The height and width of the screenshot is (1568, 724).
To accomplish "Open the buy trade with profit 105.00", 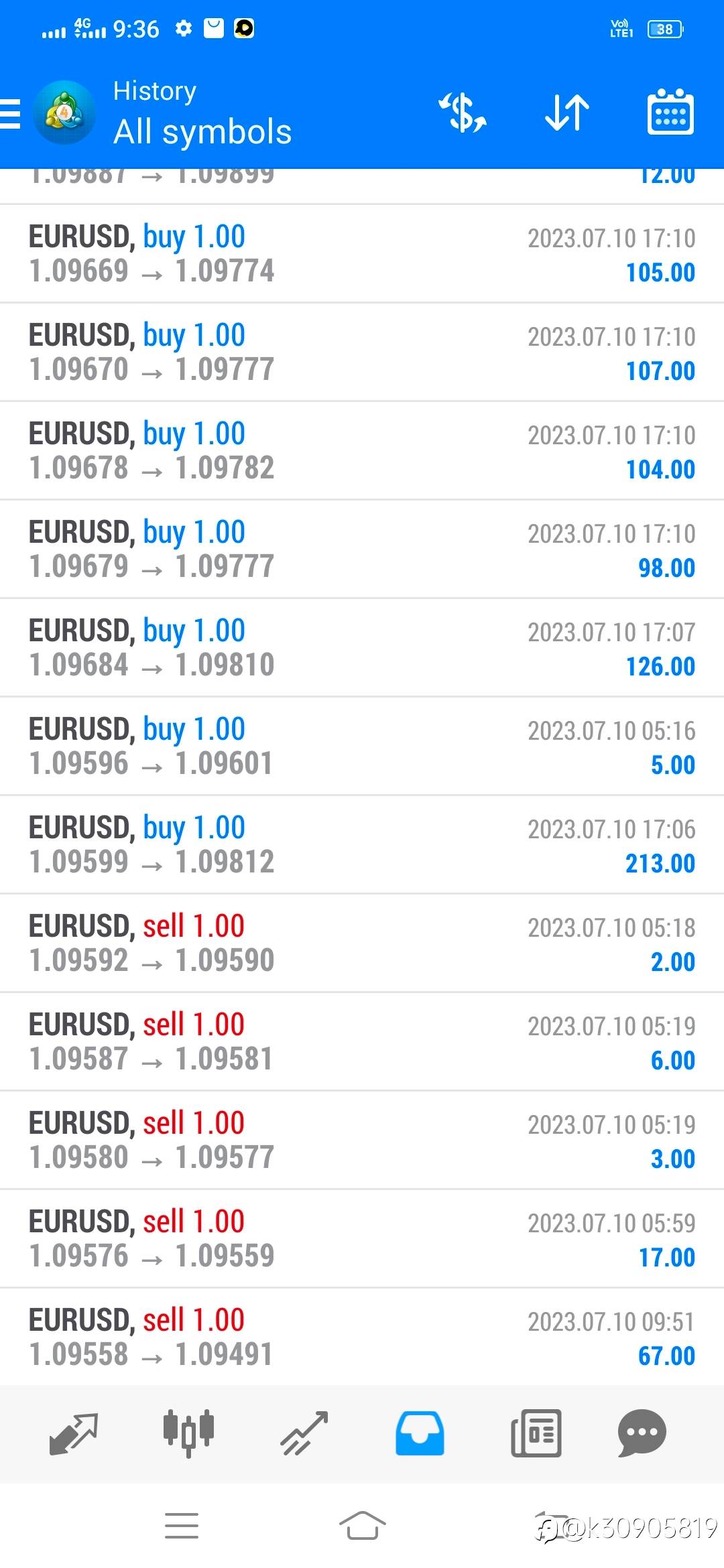I will click(x=362, y=254).
